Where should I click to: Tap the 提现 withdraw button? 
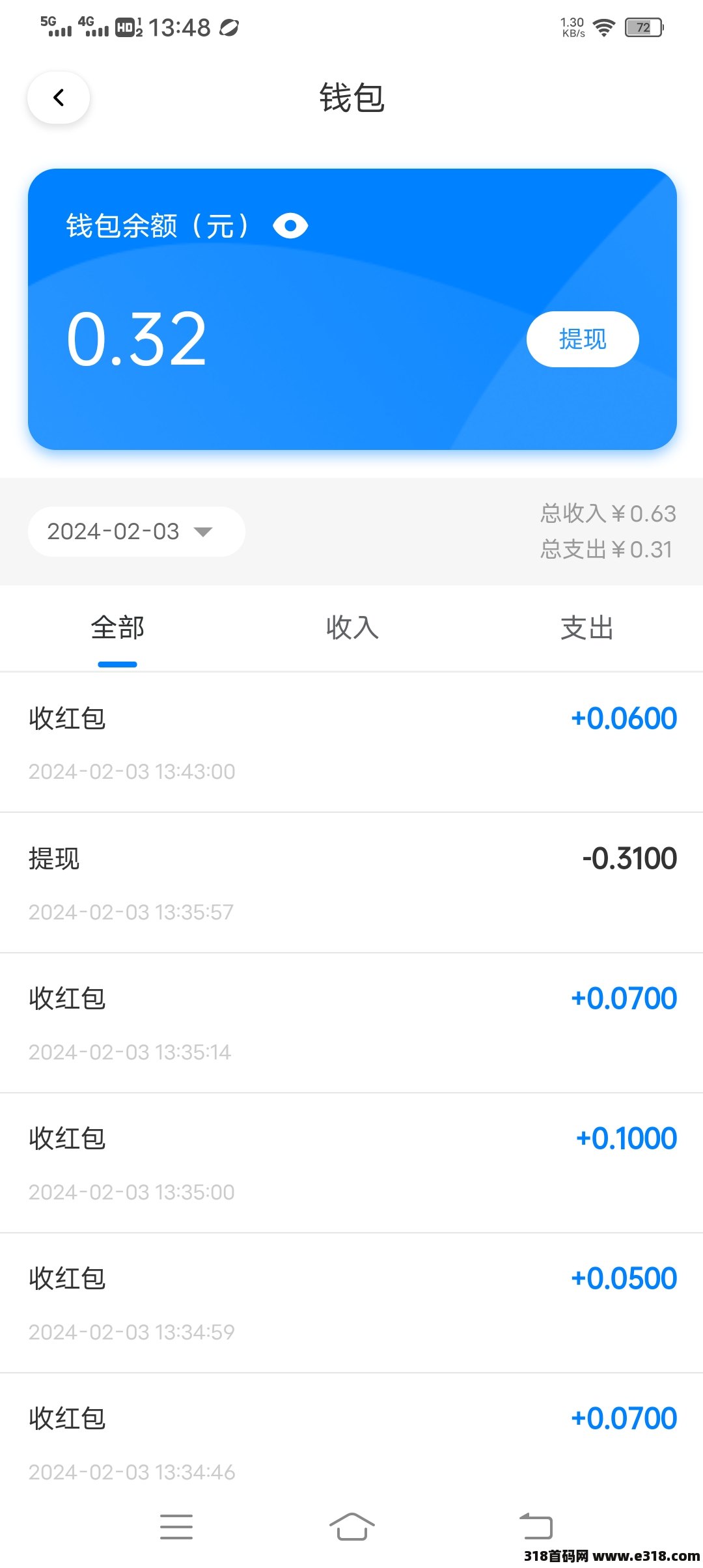[582, 339]
